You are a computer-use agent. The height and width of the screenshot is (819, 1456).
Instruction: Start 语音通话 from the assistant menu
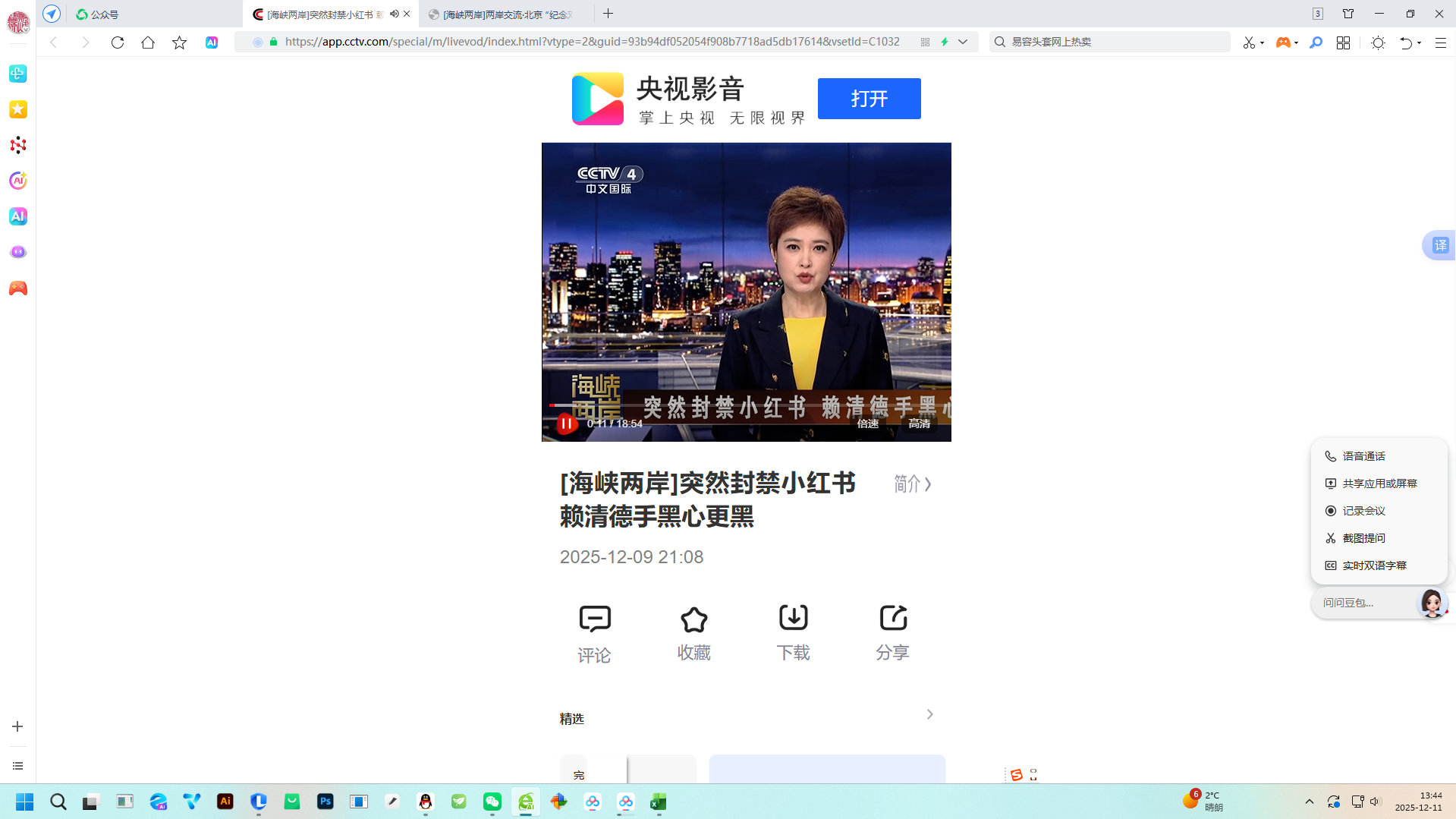[1363, 456]
